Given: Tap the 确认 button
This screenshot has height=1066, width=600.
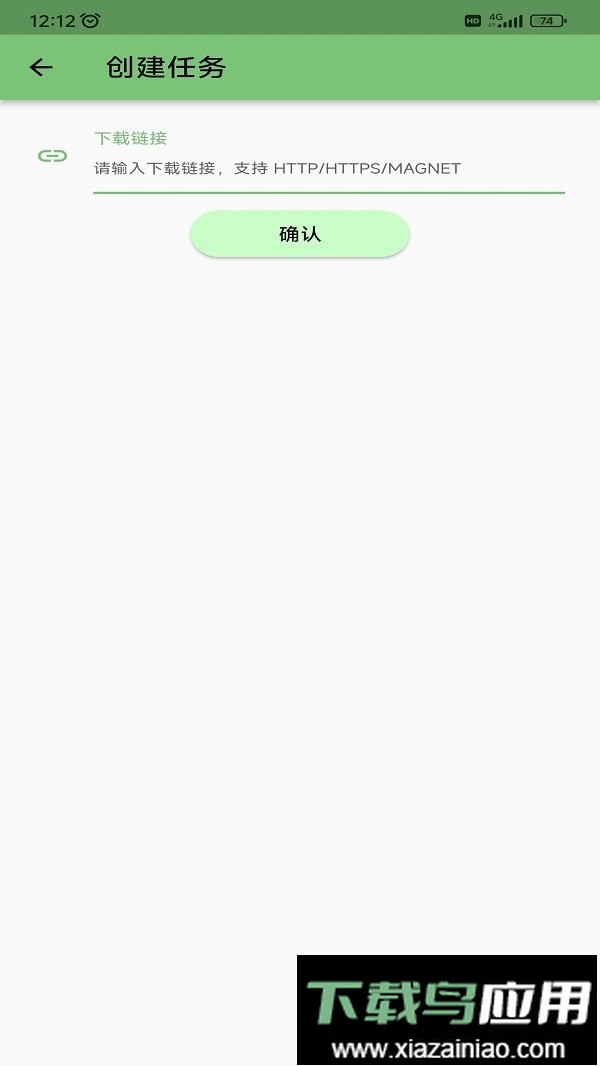Looking at the screenshot, I should (x=300, y=234).
